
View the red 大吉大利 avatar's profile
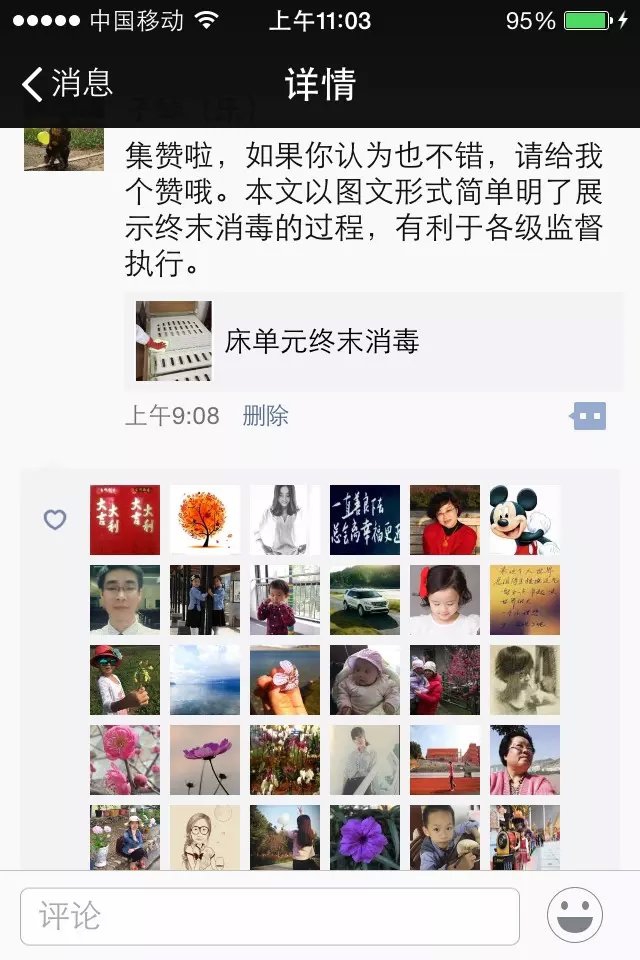pyautogui.click(x=125, y=520)
